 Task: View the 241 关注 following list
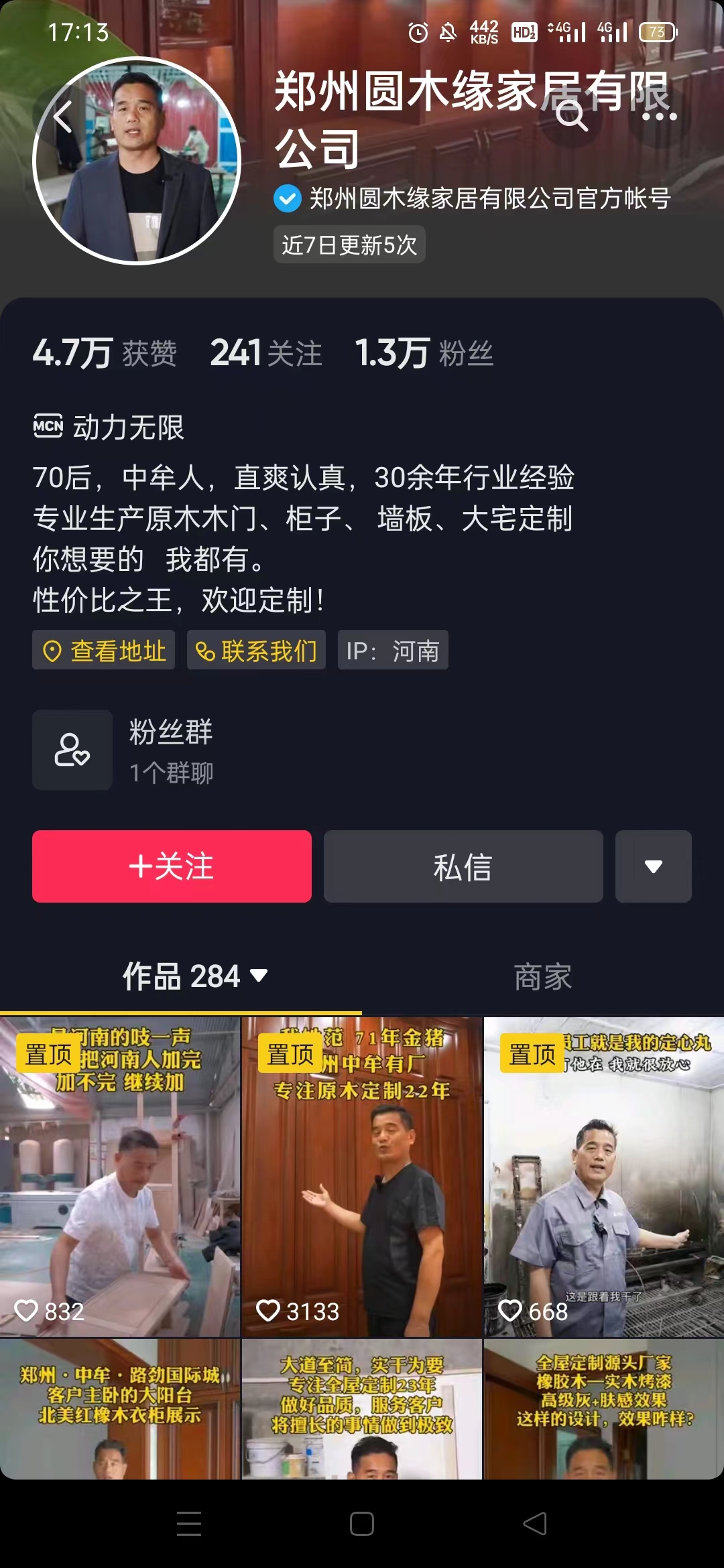pos(265,352)
